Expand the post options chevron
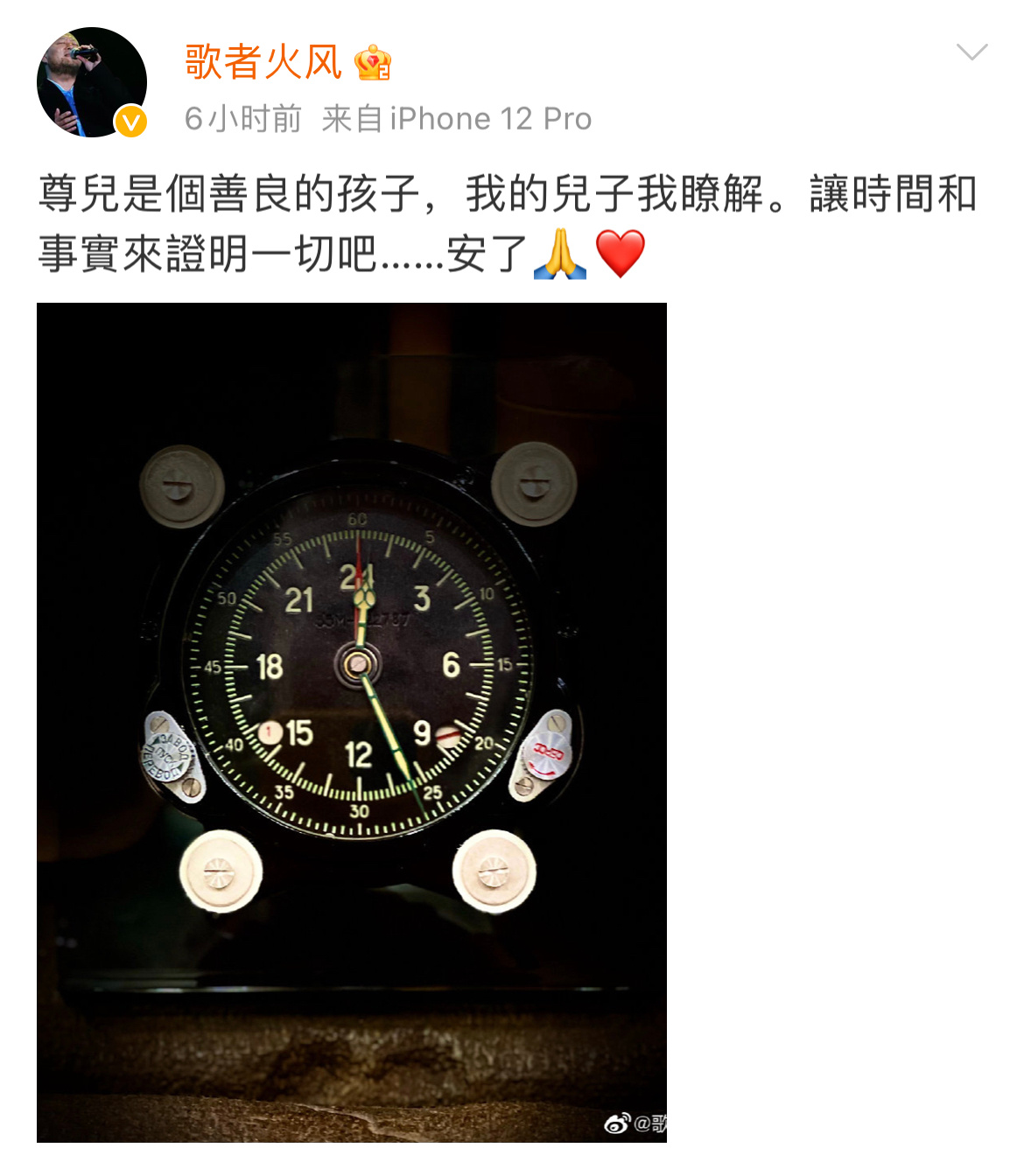The image size is (1024, 1176). tap(971, 52)
